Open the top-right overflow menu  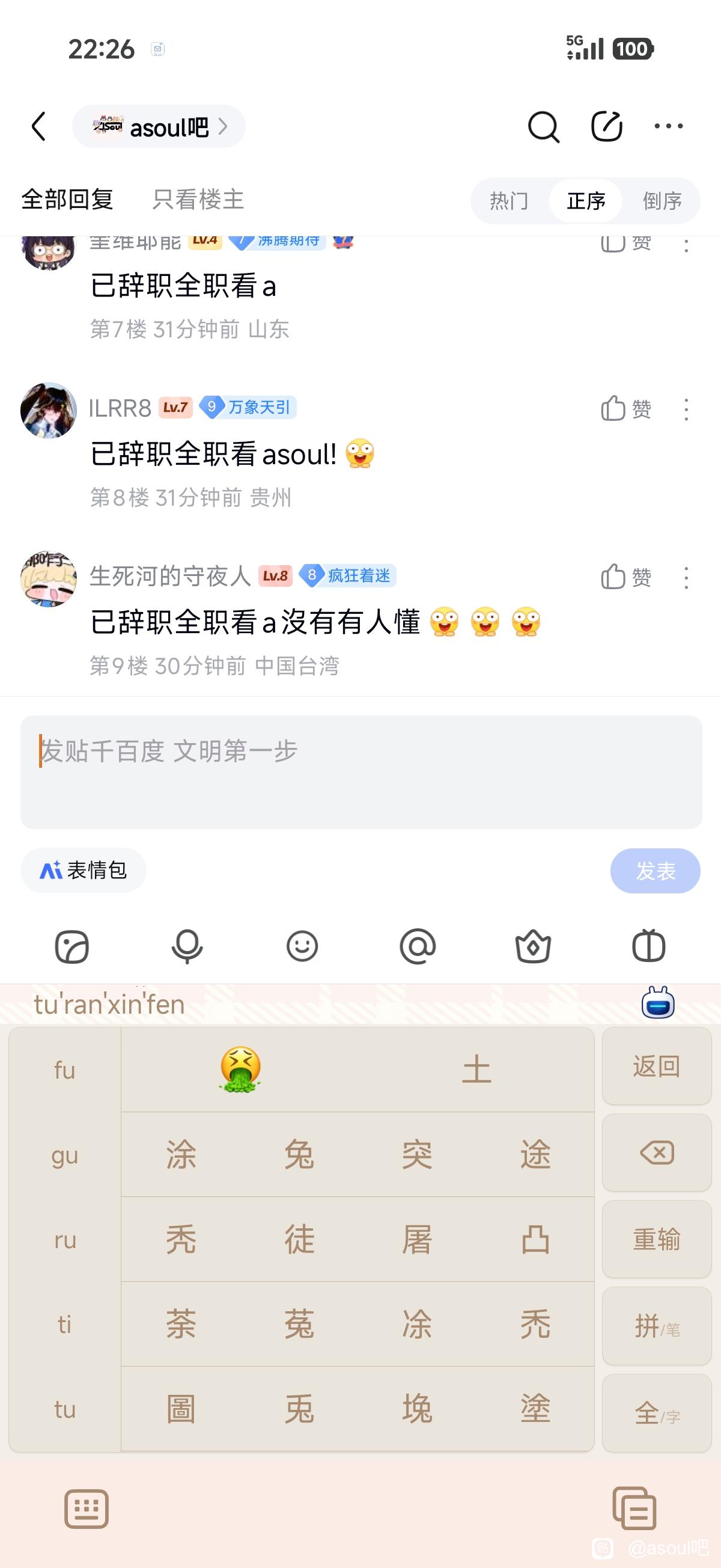click(668, 127)
